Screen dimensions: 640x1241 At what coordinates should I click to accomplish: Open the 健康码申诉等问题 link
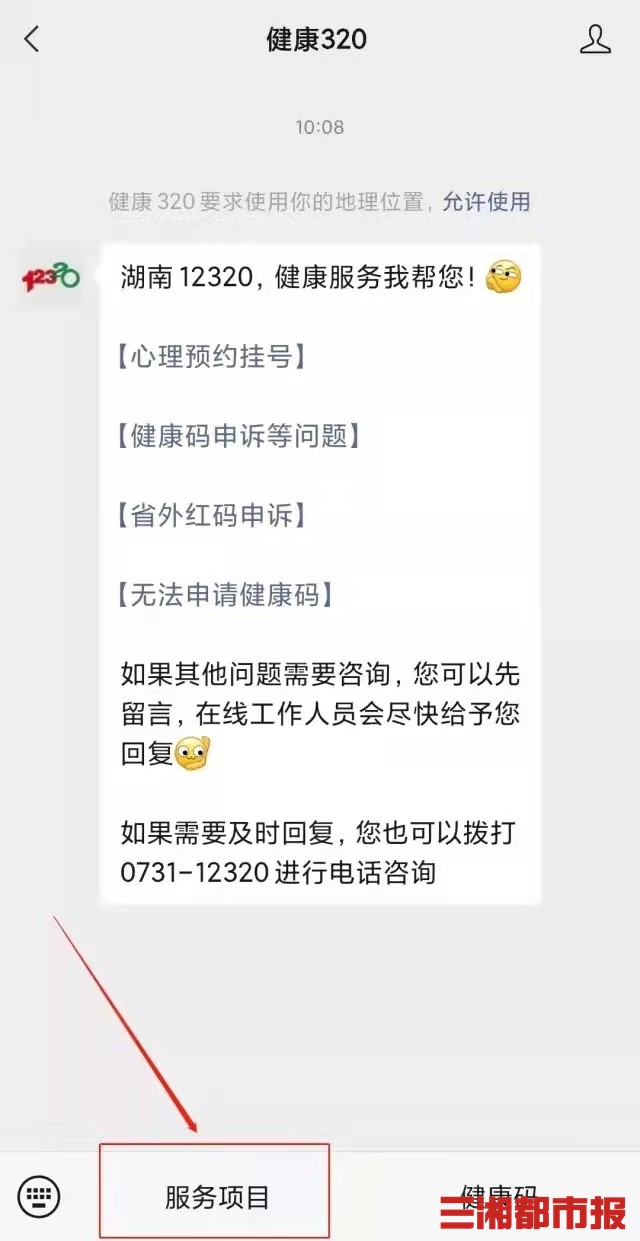pyautogui.click(x=239, y=435)
